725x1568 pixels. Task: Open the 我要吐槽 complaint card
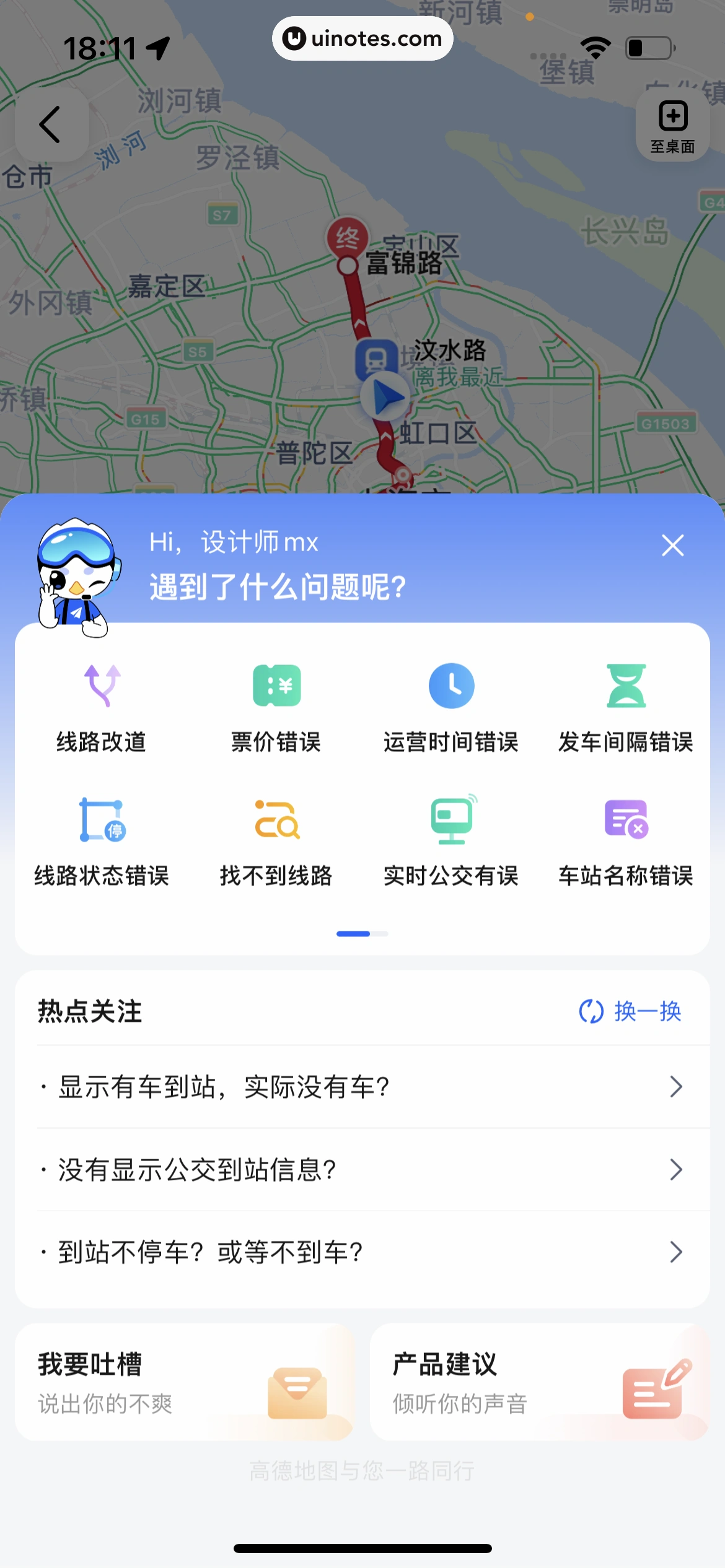[184, 1382]
